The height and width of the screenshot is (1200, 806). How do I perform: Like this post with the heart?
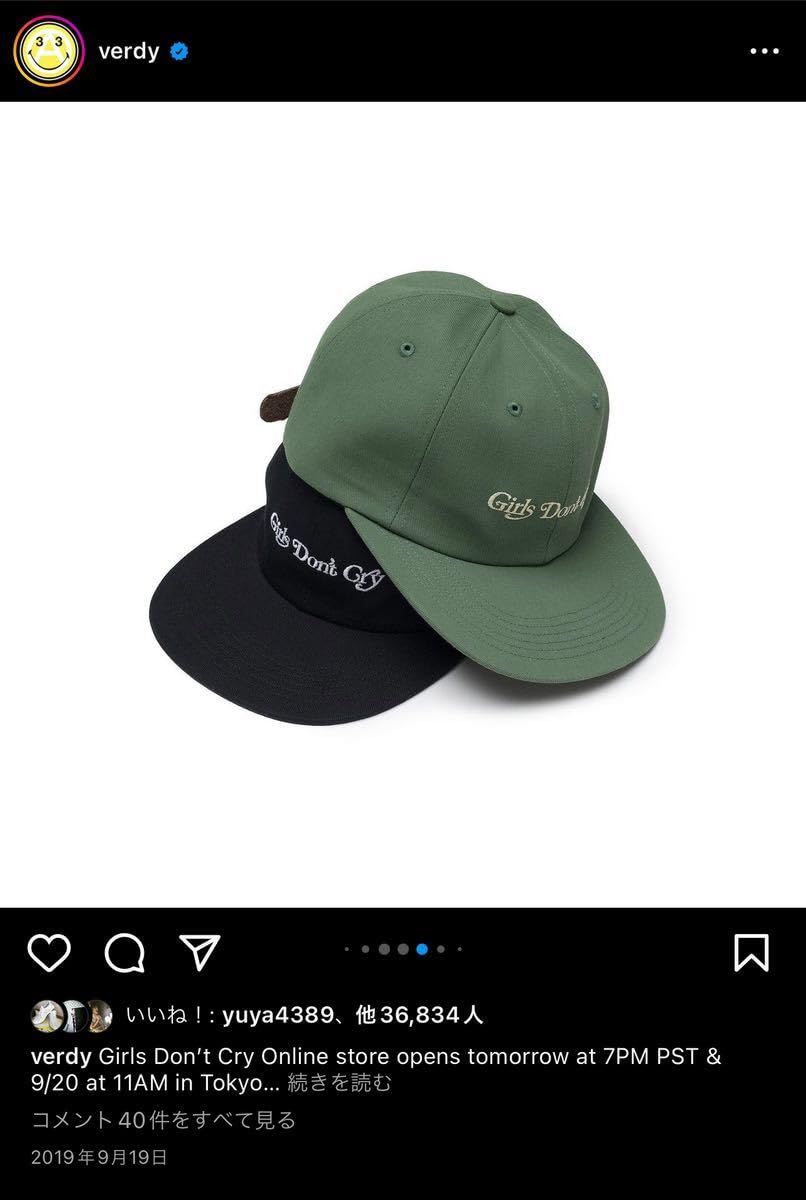coord(49,953)
